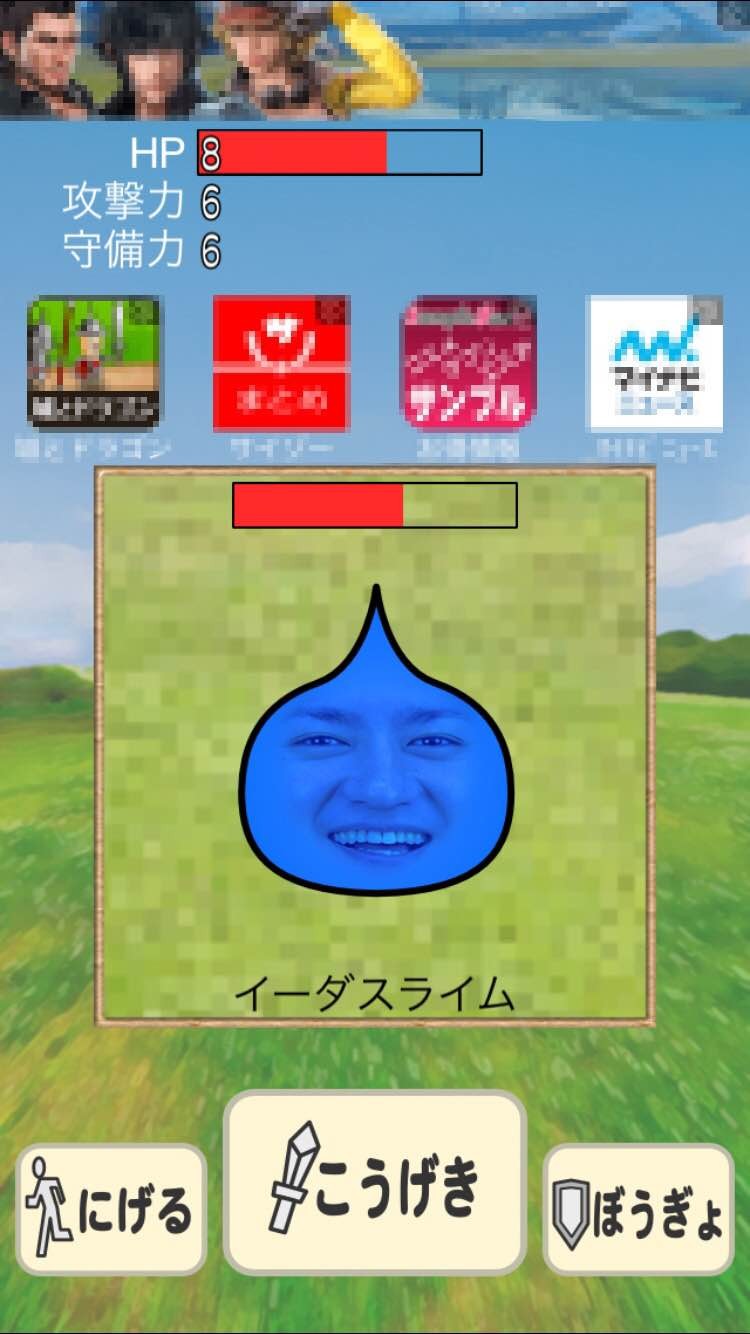This screenshot has height=1334, width=750.
Task: Attack the slime with こうげき
Action: [x=375, y=1182]
